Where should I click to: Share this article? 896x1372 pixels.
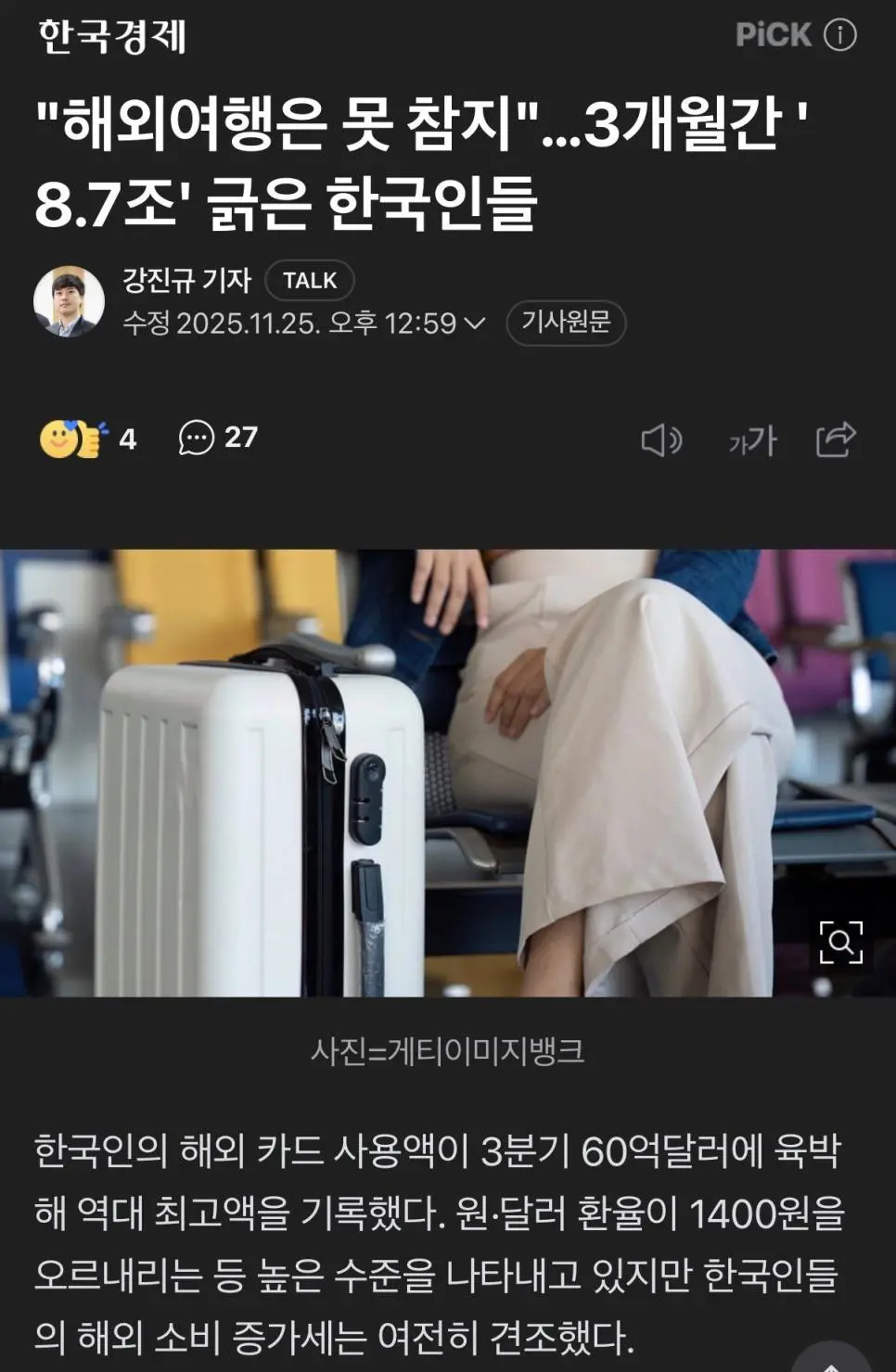836,439
